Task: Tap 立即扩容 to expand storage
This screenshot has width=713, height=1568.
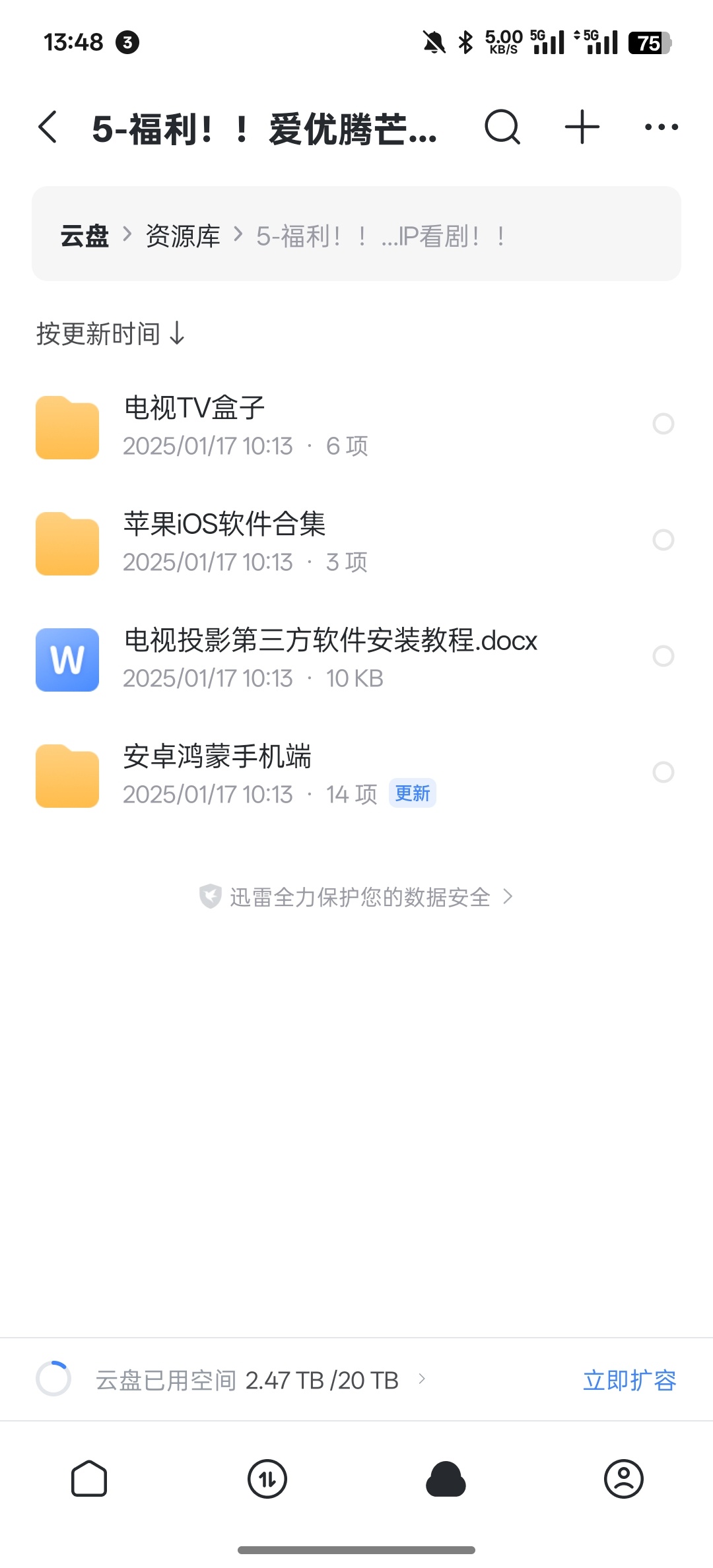Action: 629,1380
